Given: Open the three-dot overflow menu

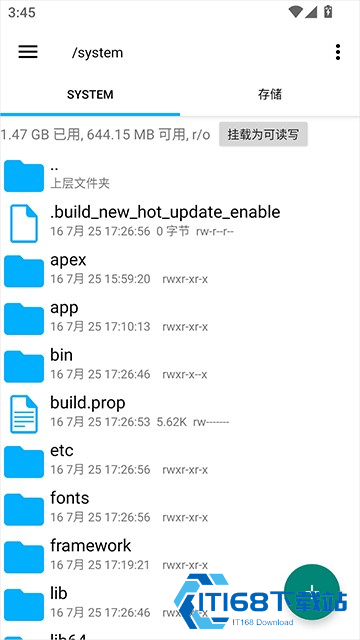Looking at the screenshot, I should (338, 52).
